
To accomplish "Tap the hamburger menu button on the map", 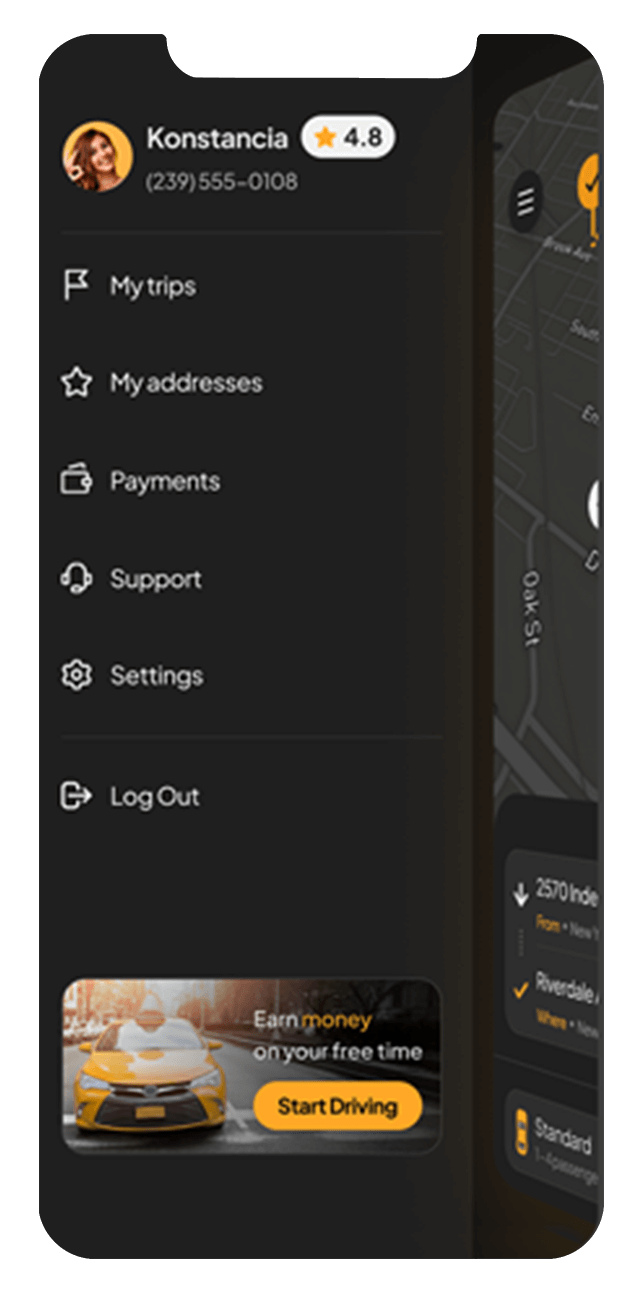I will pyautogui.click(x=526, y=201).
